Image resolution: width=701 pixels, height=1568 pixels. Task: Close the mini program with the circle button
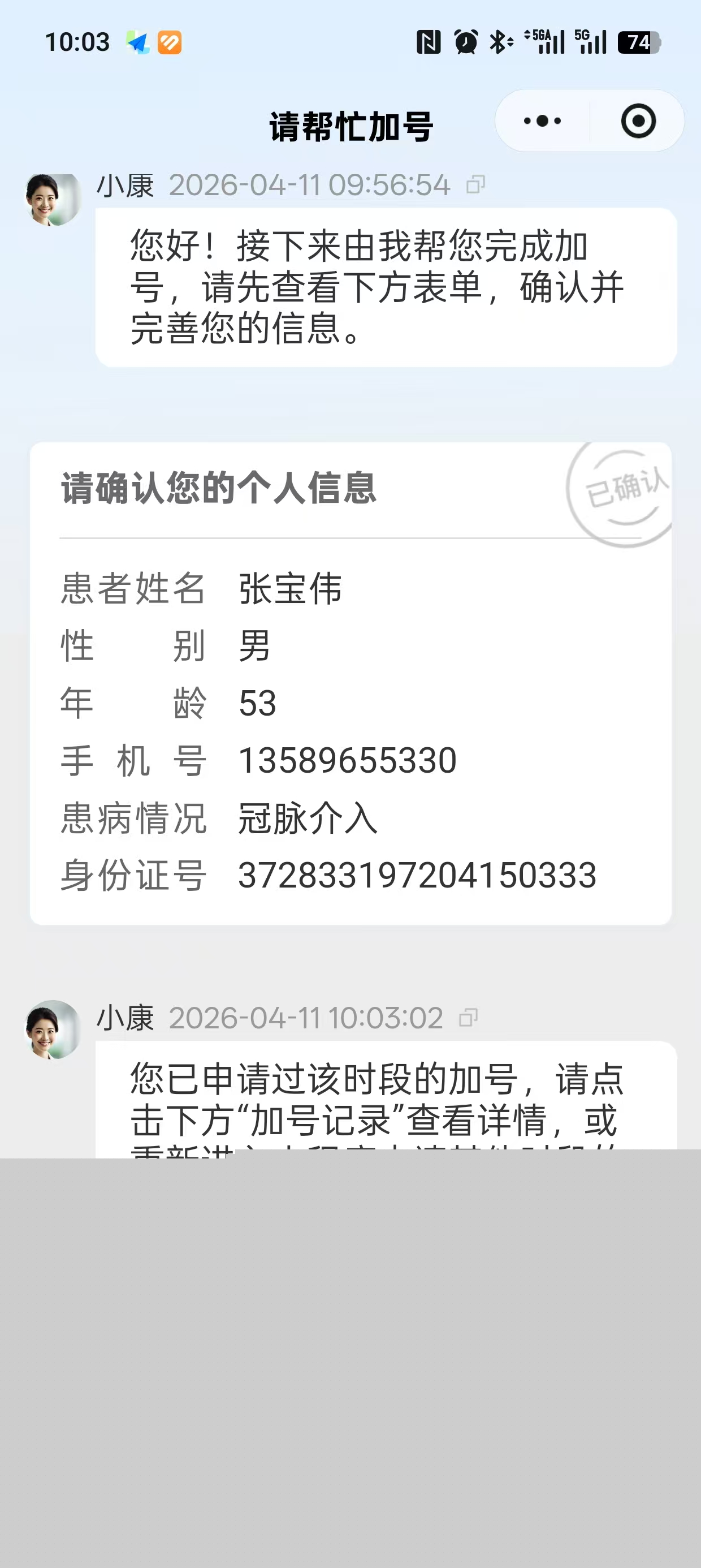tap(638, 121)
